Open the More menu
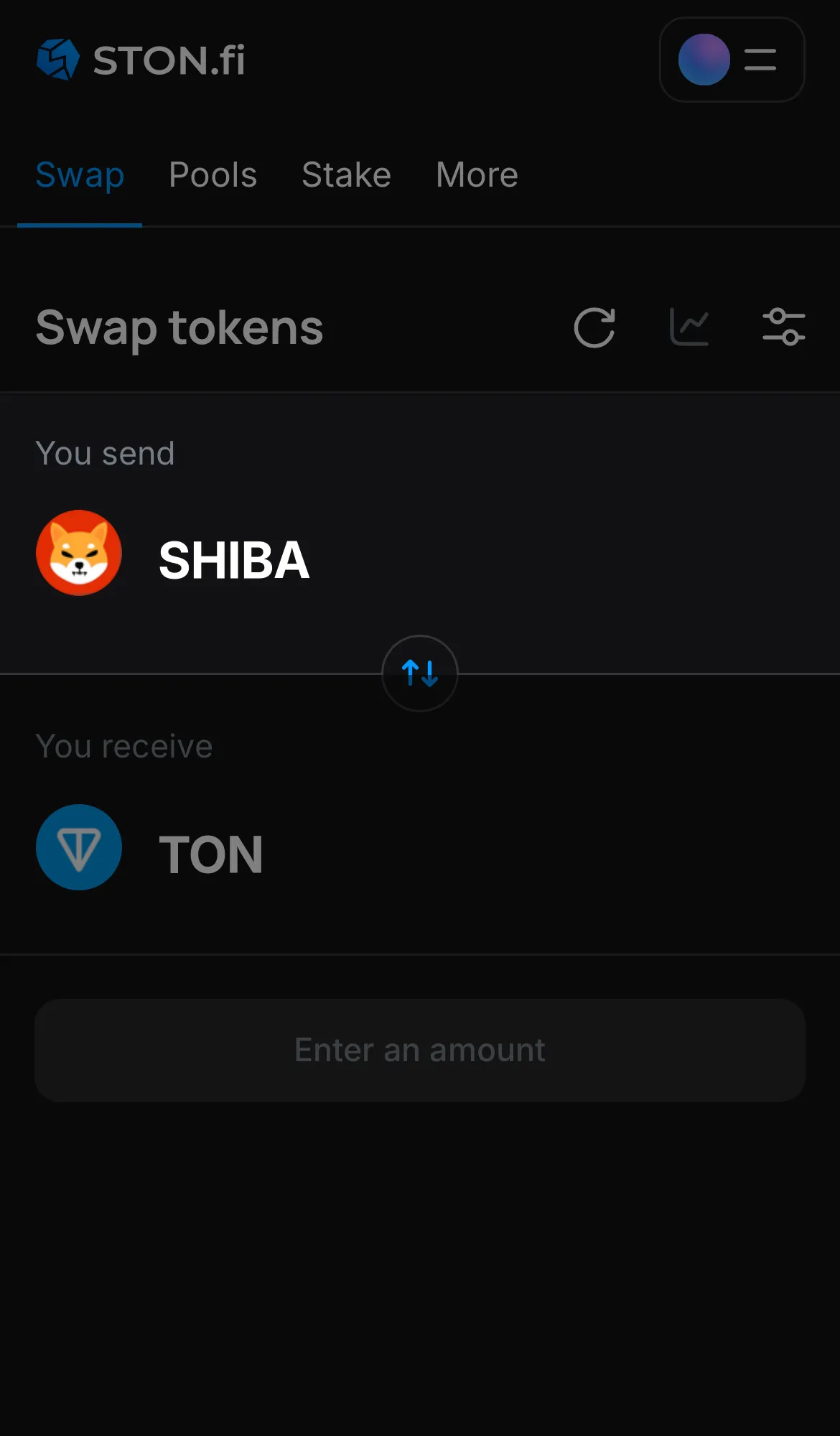 (476, 174)
